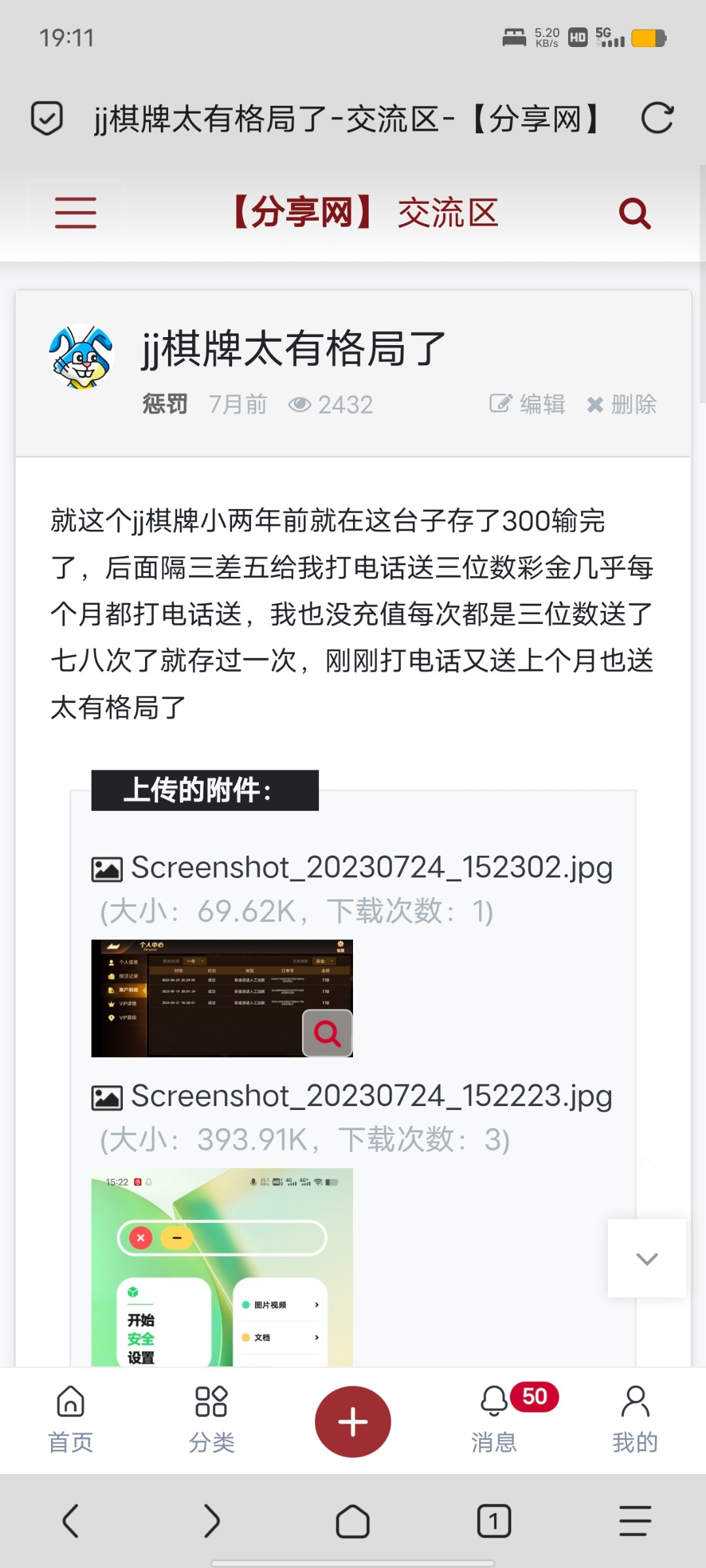Open Screenshot_20230724_152302.jpg attachment
The height and width of the screenshot is (1568, 706).
point(371,867)
